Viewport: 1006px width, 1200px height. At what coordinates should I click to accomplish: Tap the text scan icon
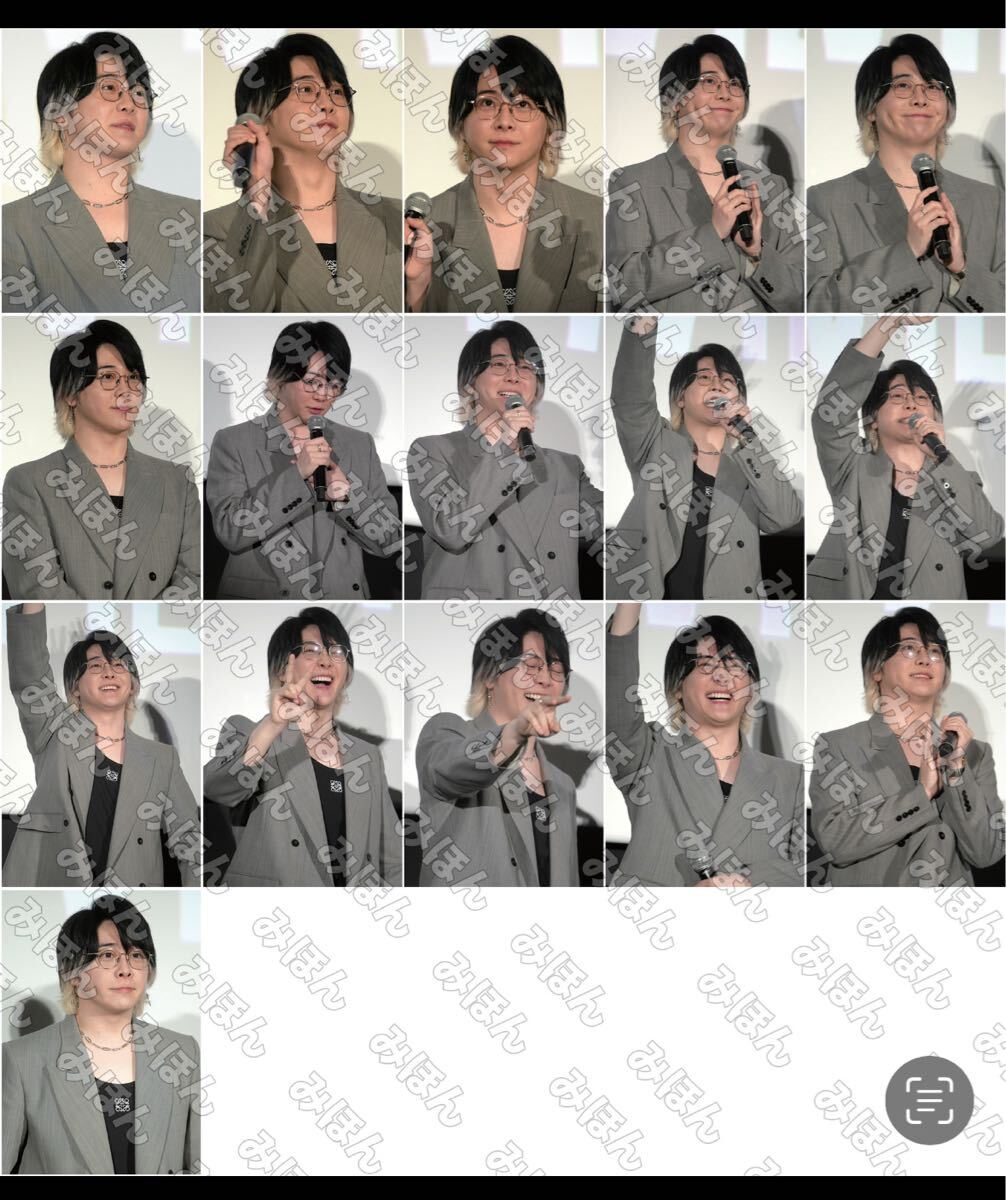pyautogui.click(x=929, y=1100)
